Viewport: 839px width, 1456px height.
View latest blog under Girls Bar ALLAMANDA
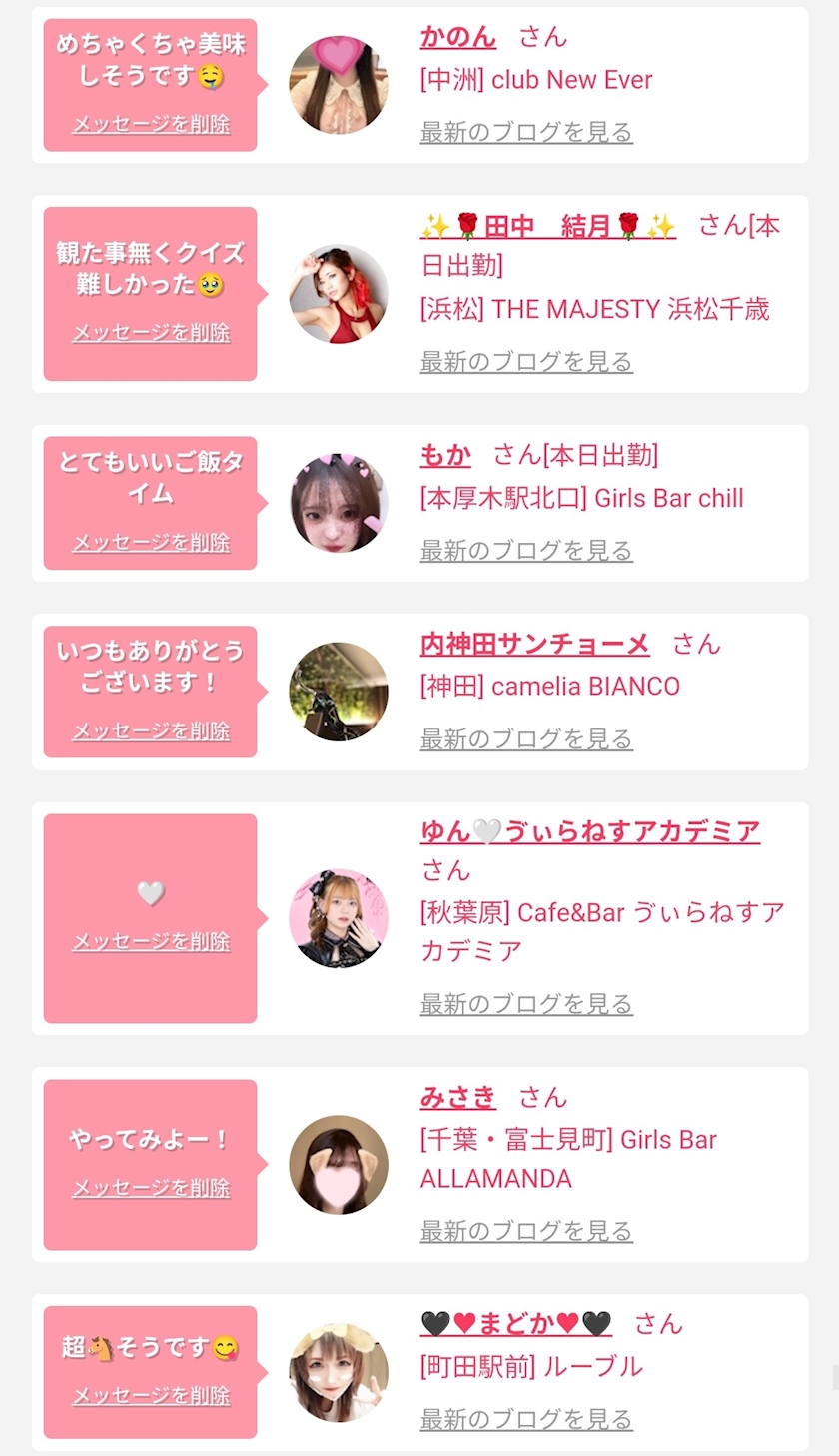(526, 1231)
